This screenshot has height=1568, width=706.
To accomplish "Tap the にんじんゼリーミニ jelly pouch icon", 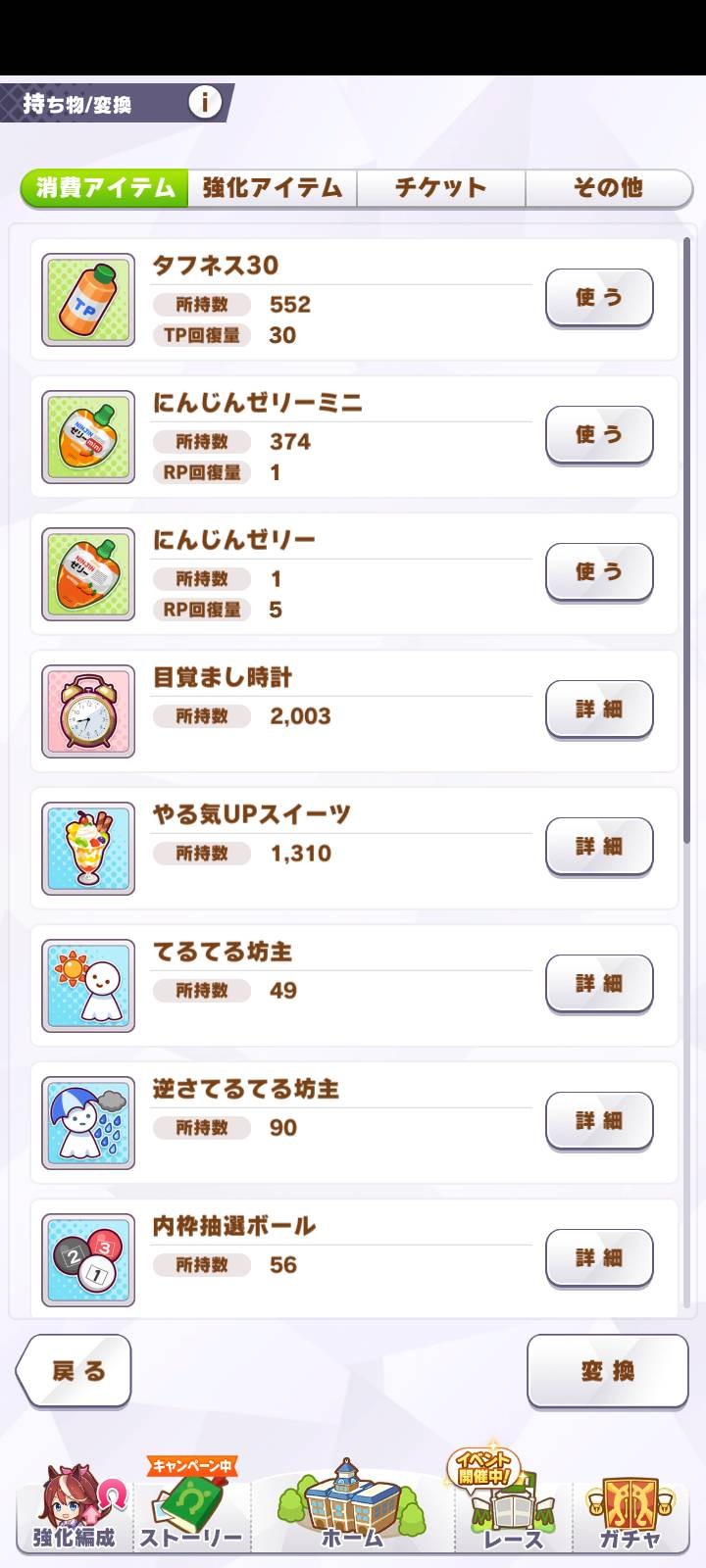I will (x=87, y=436).
